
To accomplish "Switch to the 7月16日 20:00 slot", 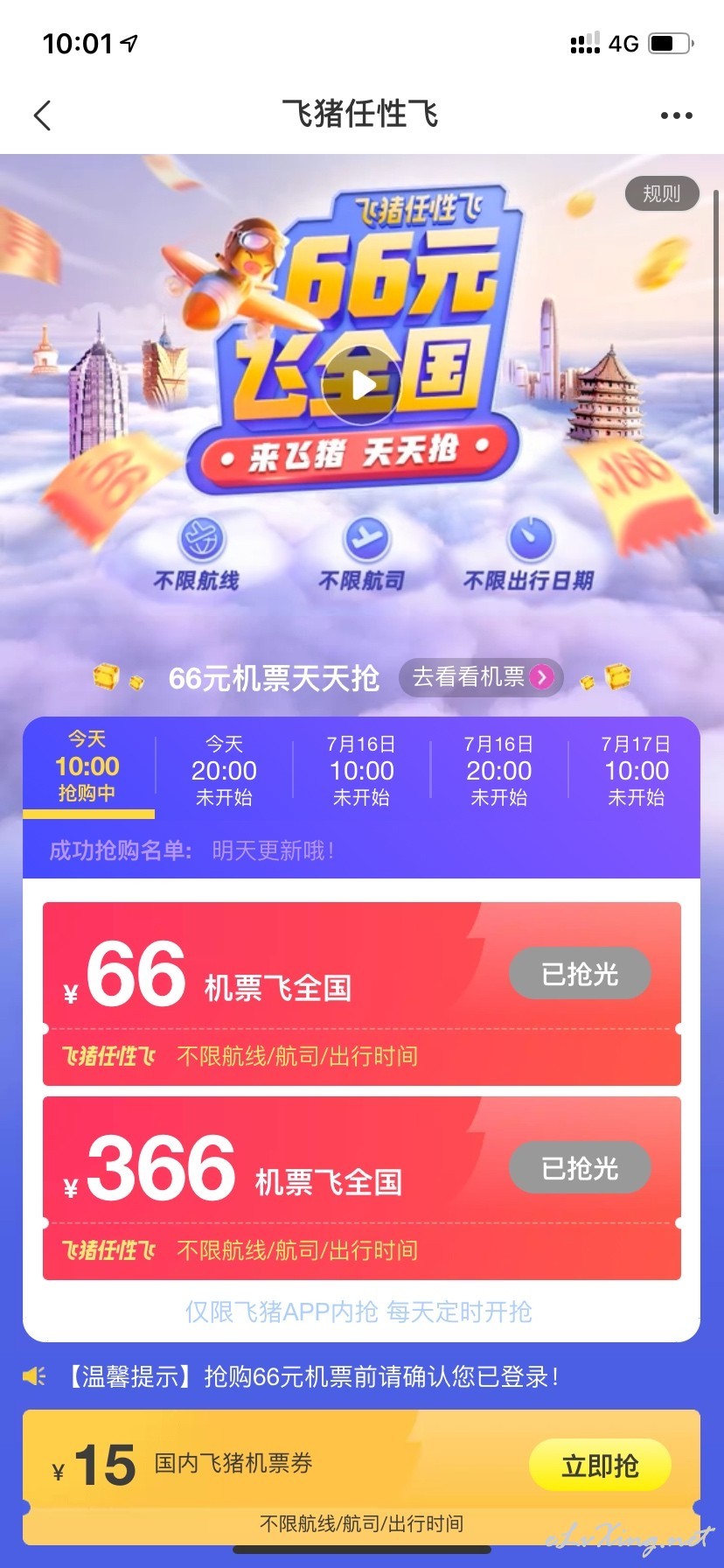I will pyautogui.click(x=498, y=770).
